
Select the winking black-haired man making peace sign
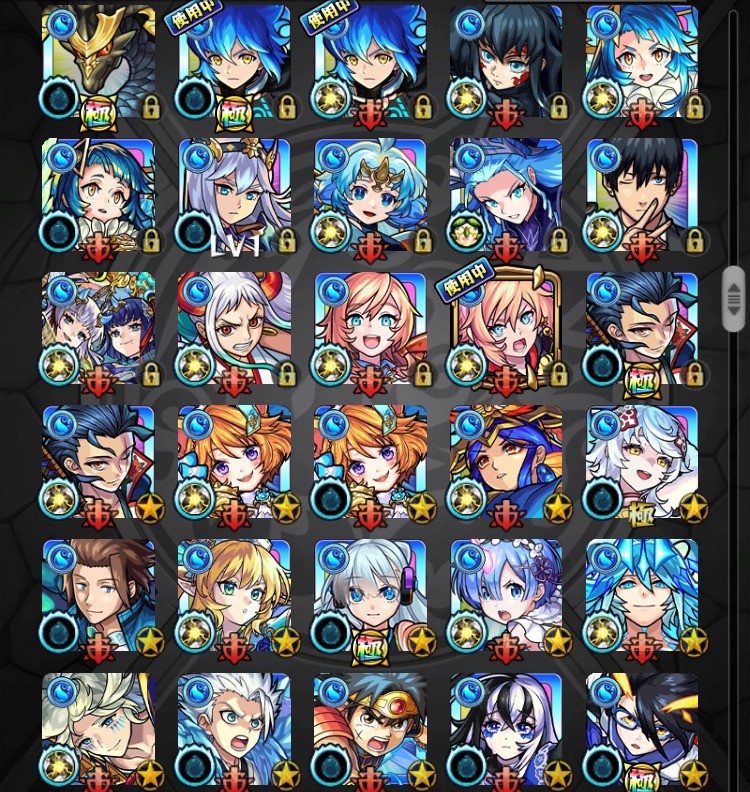pos(642,195)
